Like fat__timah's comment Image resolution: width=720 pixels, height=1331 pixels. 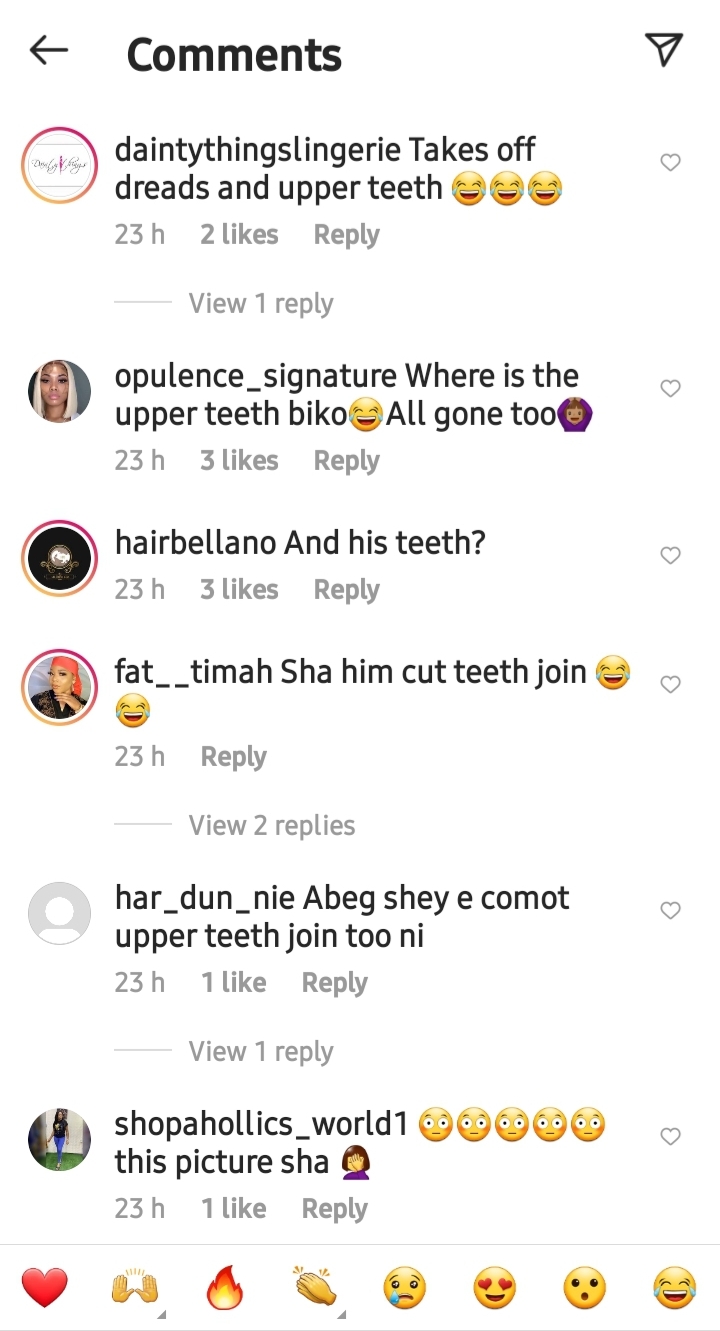(671, 684)
